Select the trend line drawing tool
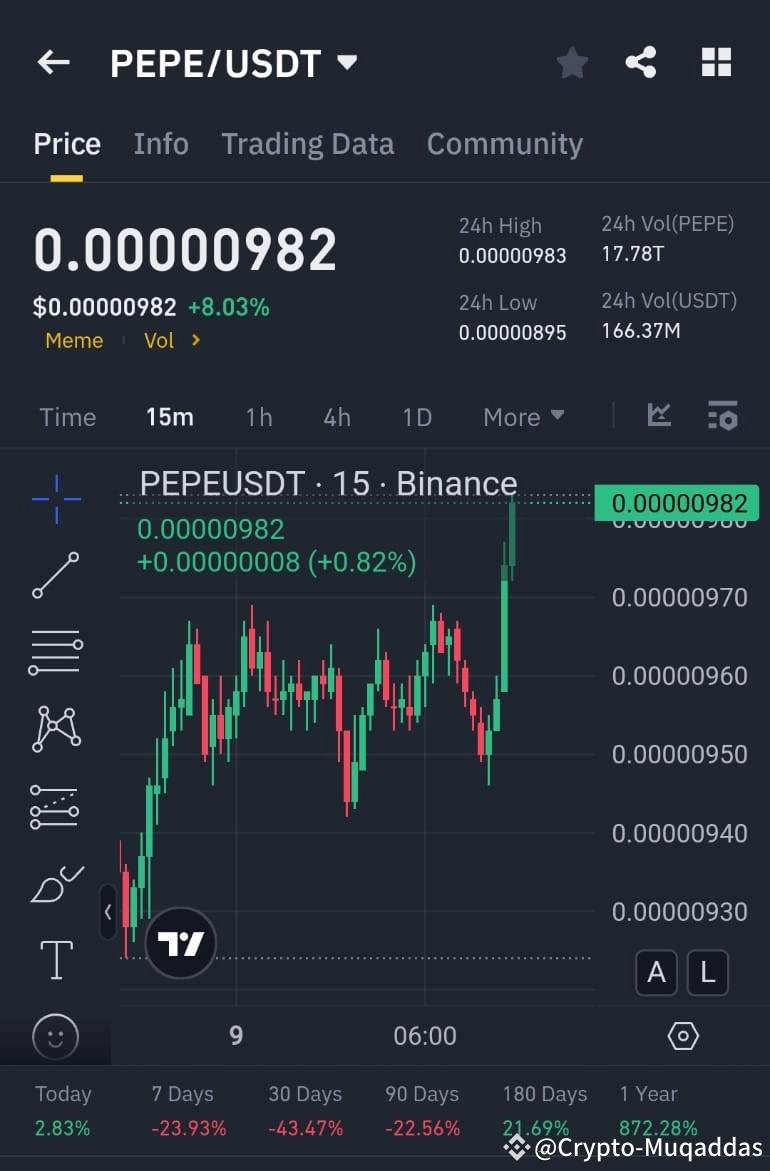Screen dimensions: 770x1171 click(x=55, y=575)
